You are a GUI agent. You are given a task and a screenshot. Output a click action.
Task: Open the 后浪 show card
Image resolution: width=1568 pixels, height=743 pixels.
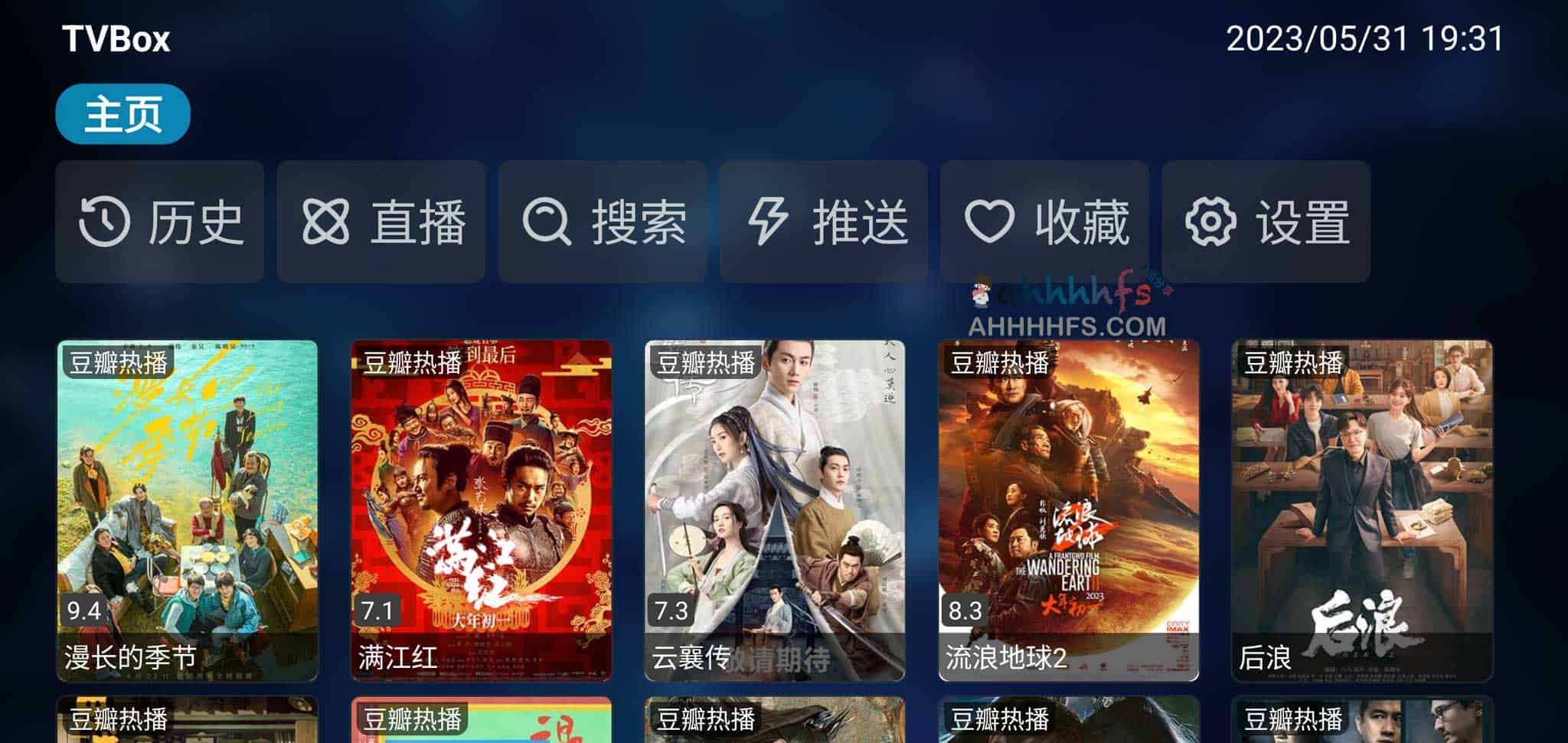click(x=1362, y=509)
